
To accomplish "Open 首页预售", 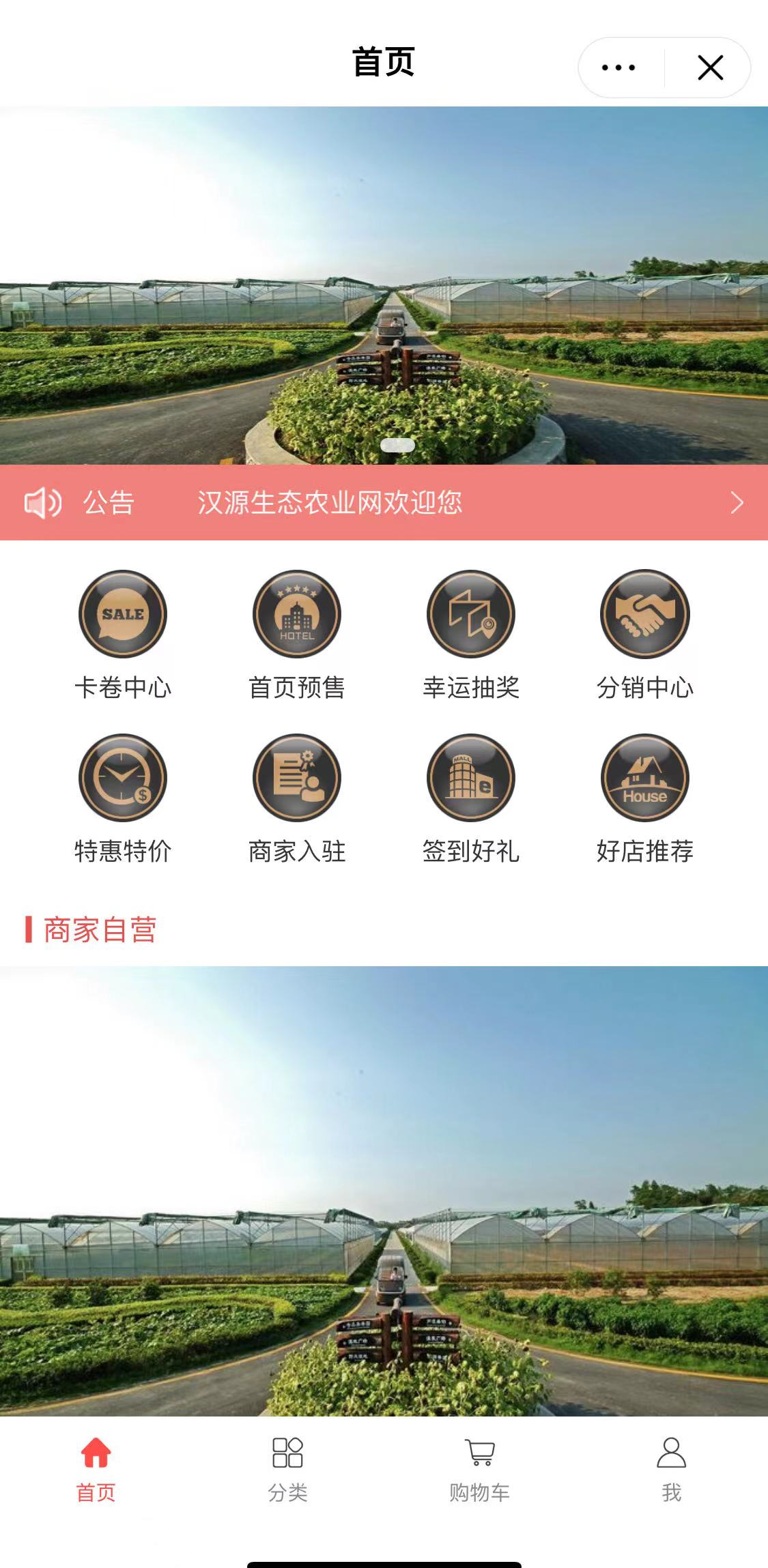I will (297, 635).
